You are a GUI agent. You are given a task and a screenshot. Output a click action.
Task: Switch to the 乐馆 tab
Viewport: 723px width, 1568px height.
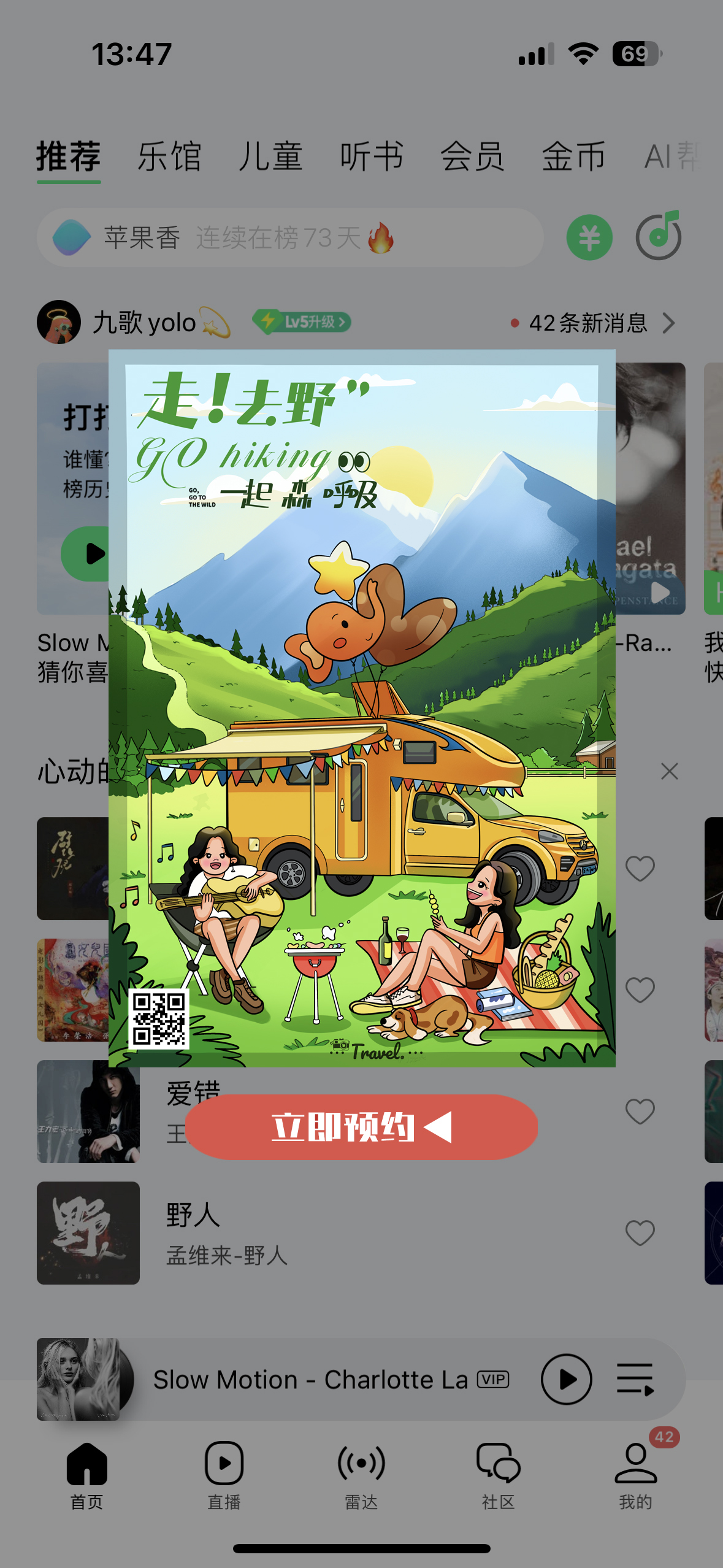tap(169, 156)
